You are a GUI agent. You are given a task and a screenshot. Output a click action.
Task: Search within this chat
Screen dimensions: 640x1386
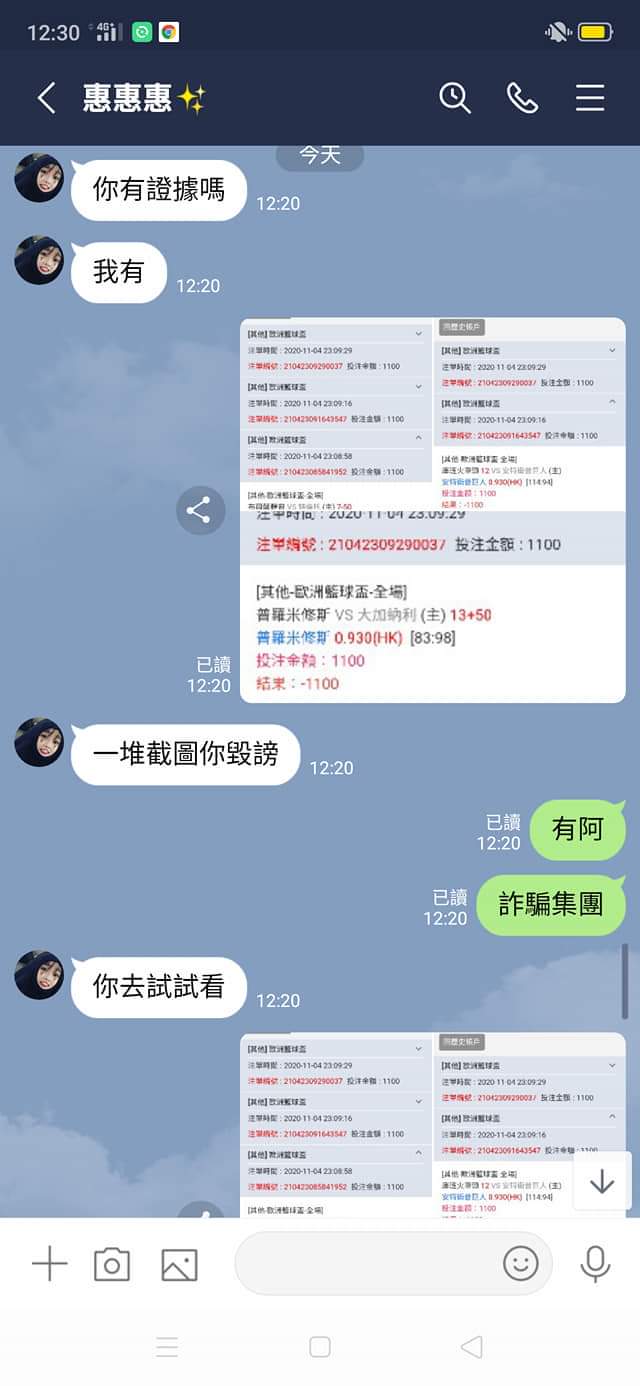tap(454, 98)
